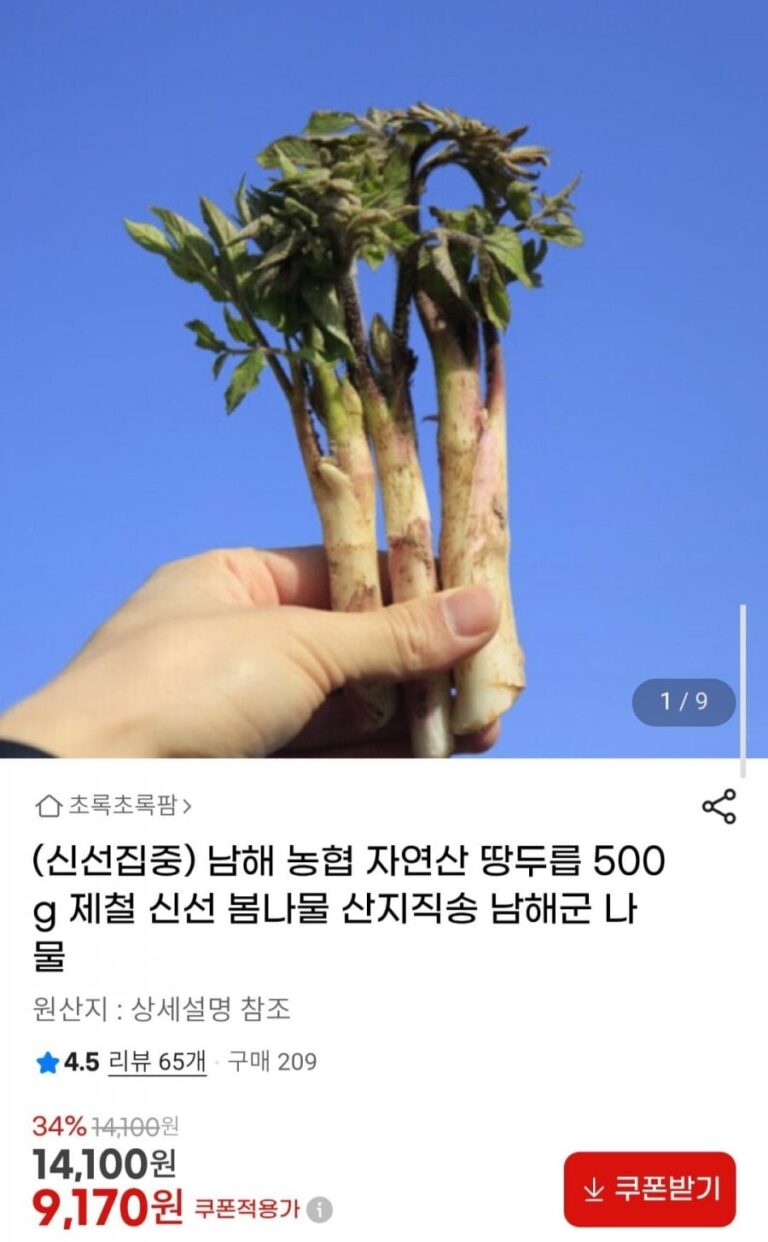Share this product listing

coord(718,806)
